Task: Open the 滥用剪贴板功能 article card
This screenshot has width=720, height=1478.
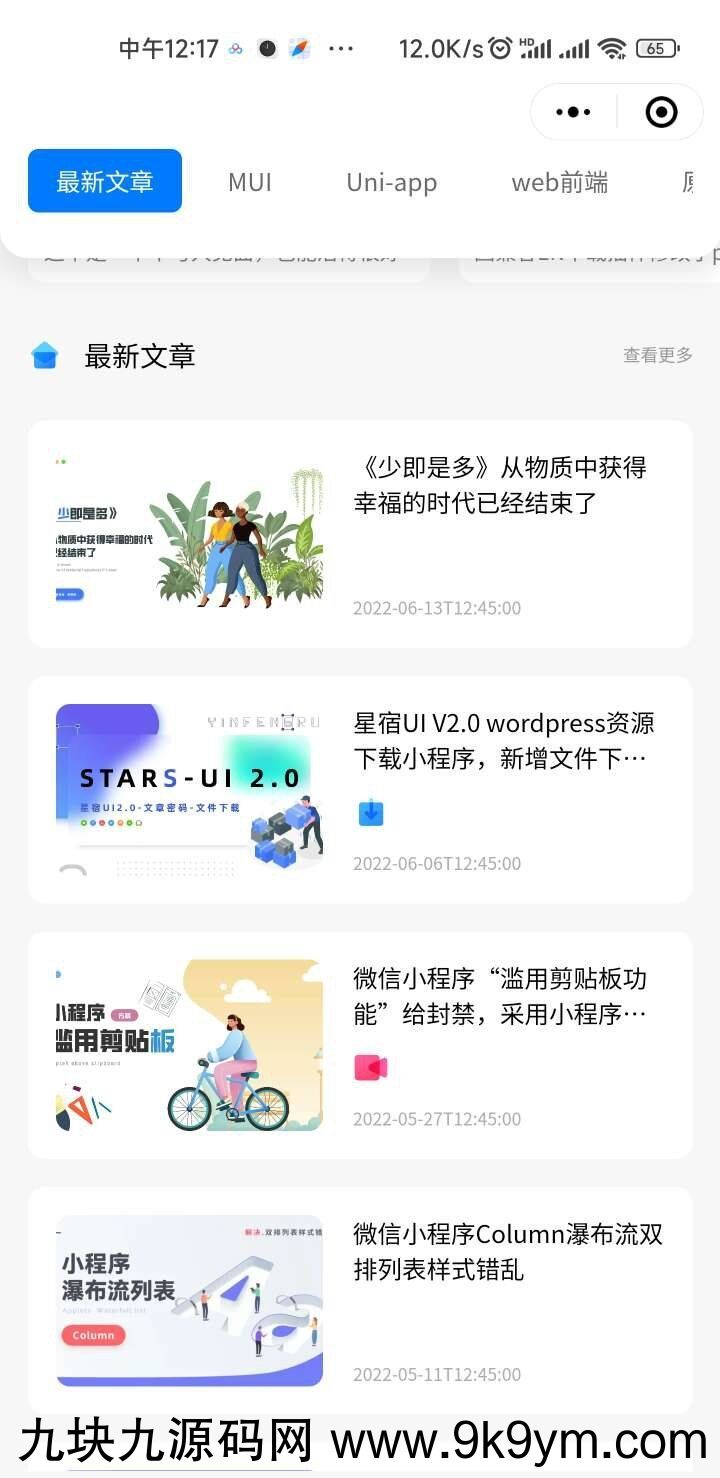Action: [x=499, y=997]
